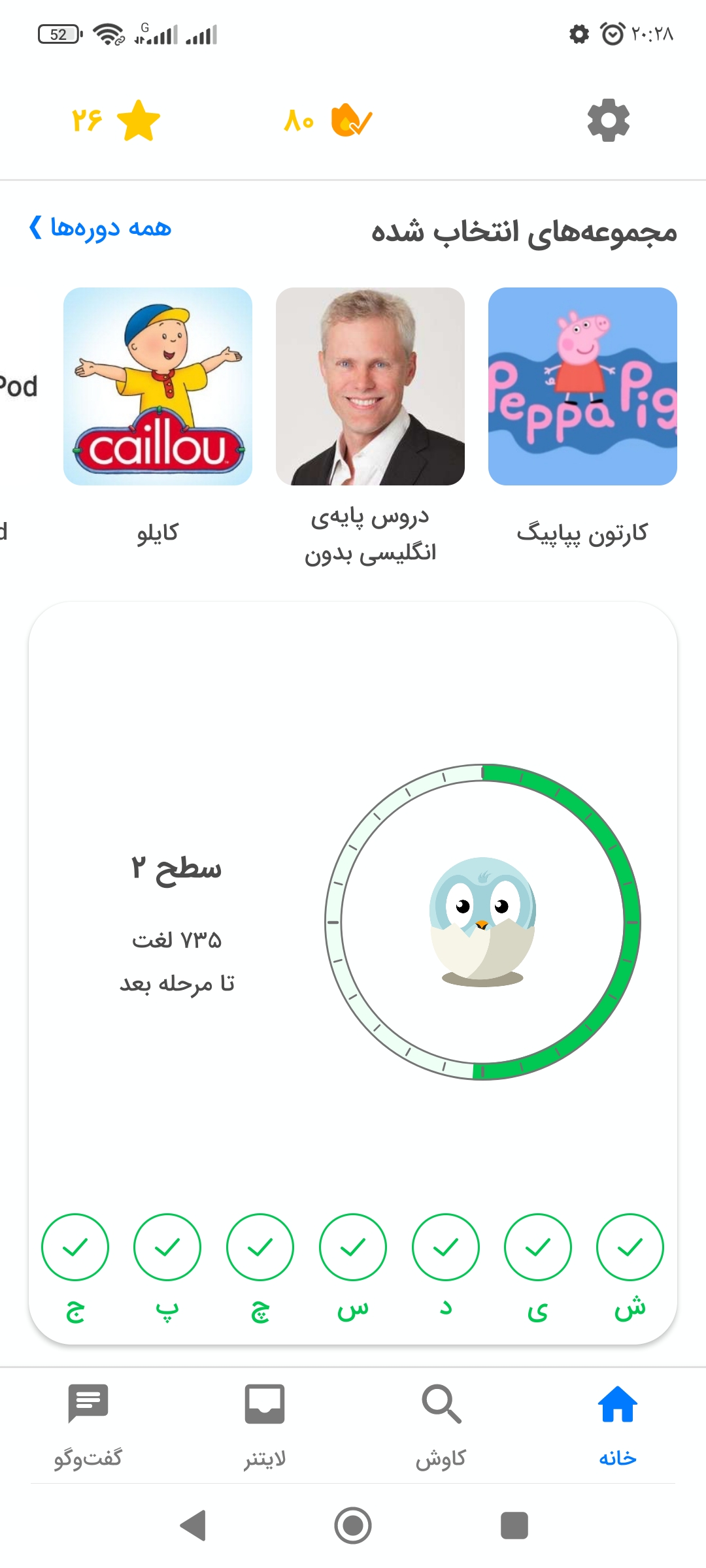706x1568 pixels.
Task: Open the کایلو course
Action: click(x=158, y=387)
